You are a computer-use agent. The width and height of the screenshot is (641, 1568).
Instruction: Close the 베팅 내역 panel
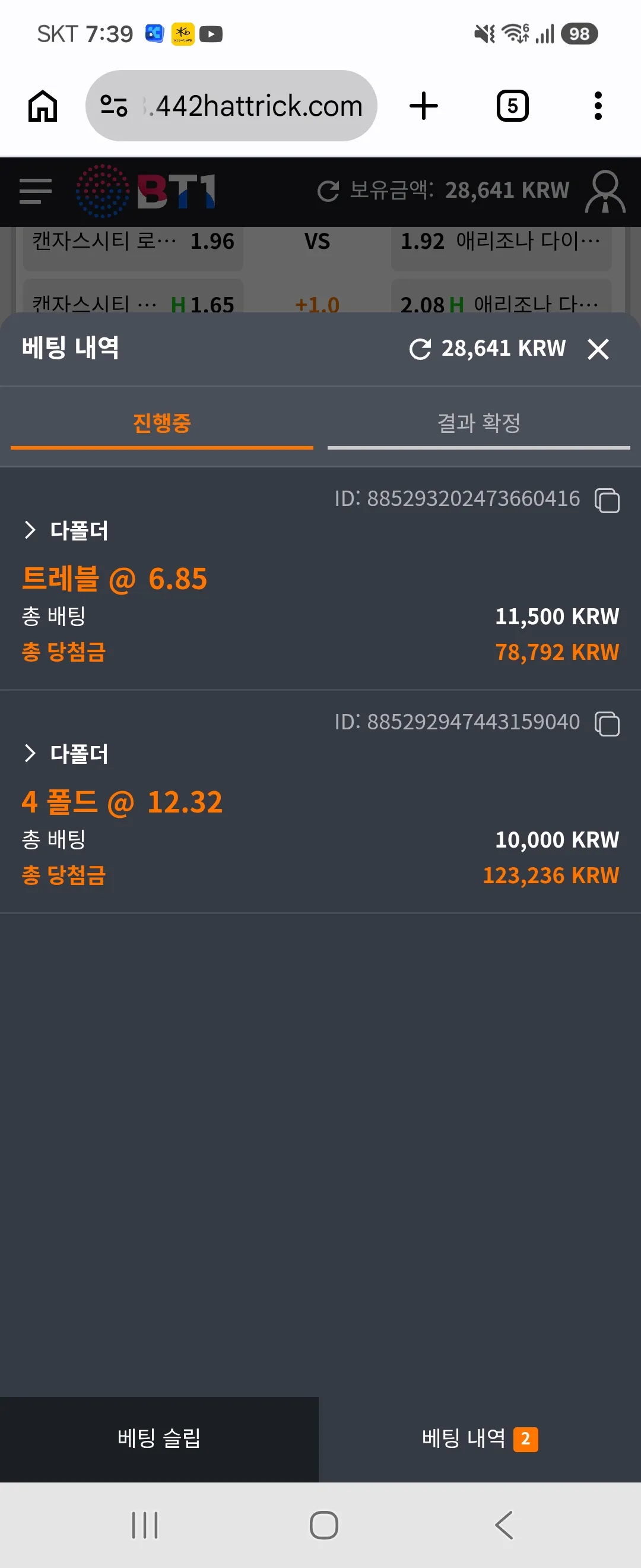point(598,349)
